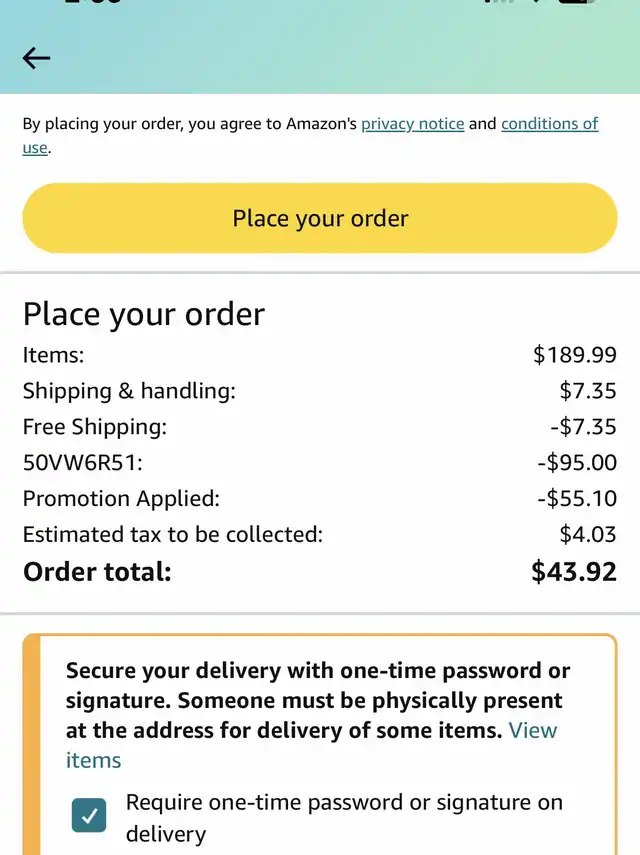Viewport: 640px width, 855px height.
Task: Open View items link for secure delivery
Action: tap(532, 730)
